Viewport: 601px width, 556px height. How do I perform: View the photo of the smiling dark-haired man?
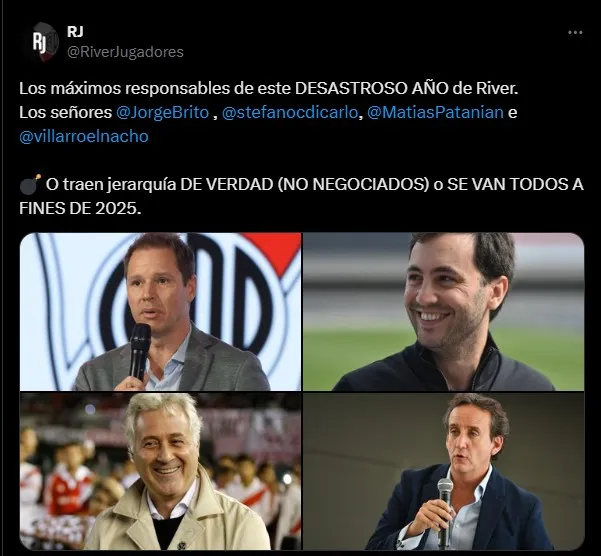point(443,312)
